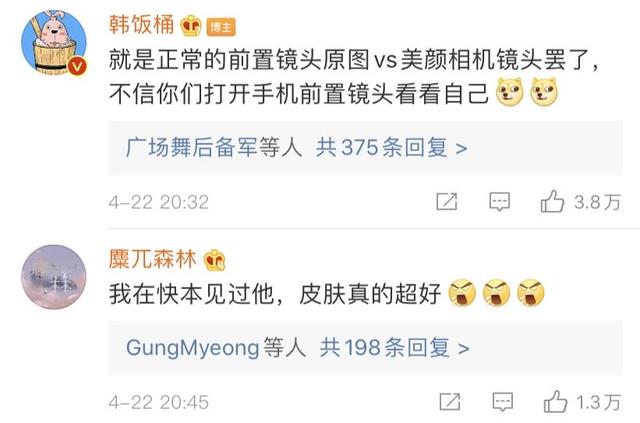Share 韩饭桶's comment
This screenshot has height=423, width=640.
tap(447, 203)
